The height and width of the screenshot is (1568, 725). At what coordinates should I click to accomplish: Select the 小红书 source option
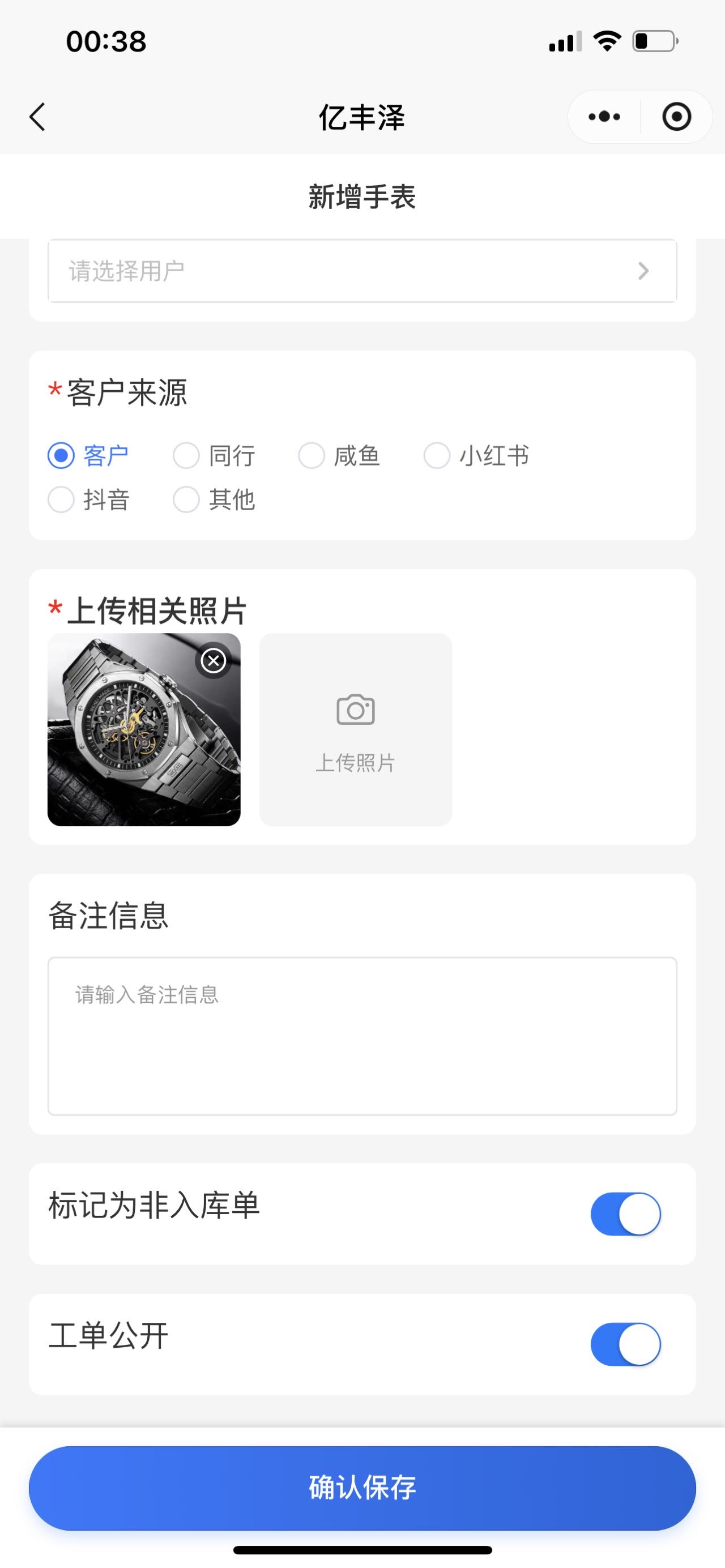click(x=437, y=455)
